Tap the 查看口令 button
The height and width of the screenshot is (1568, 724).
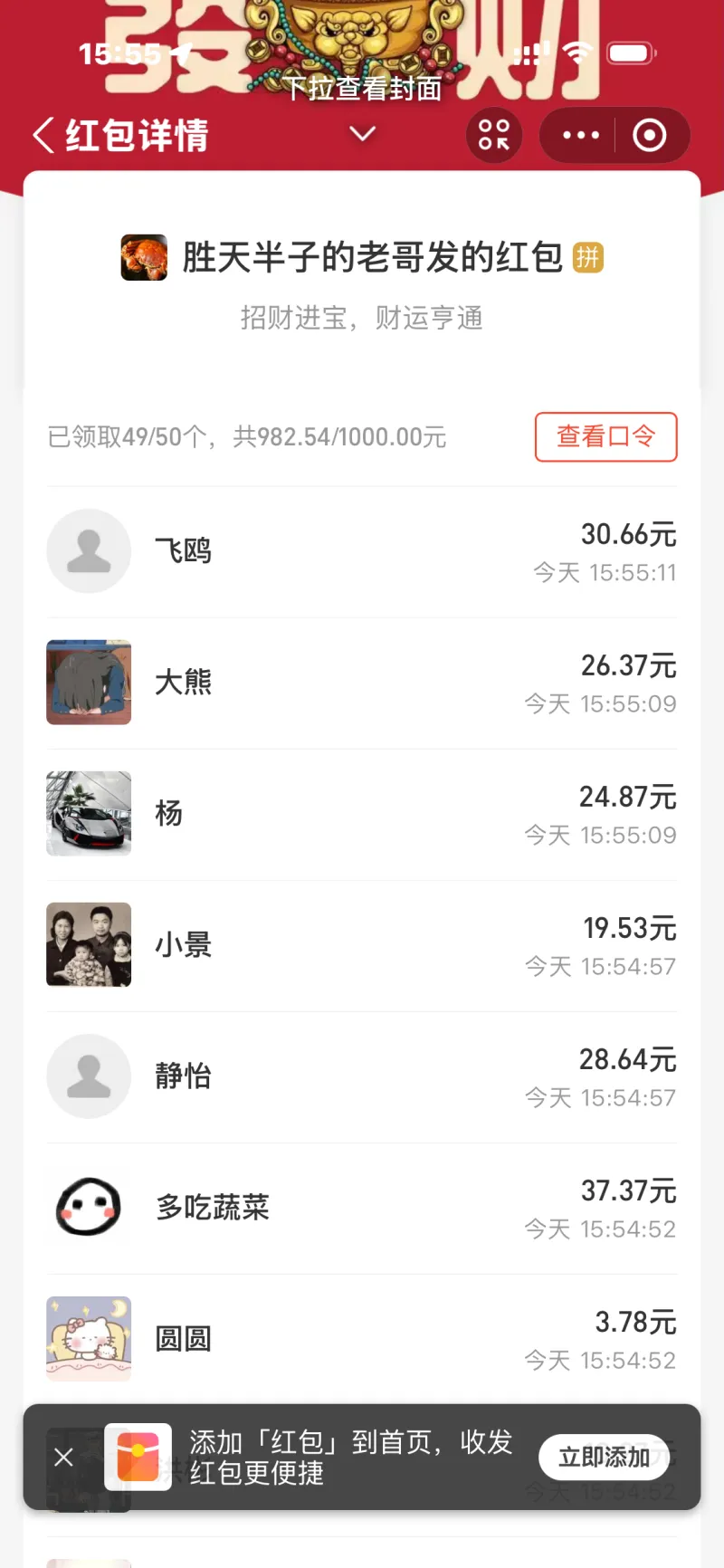tap(605, 437)
